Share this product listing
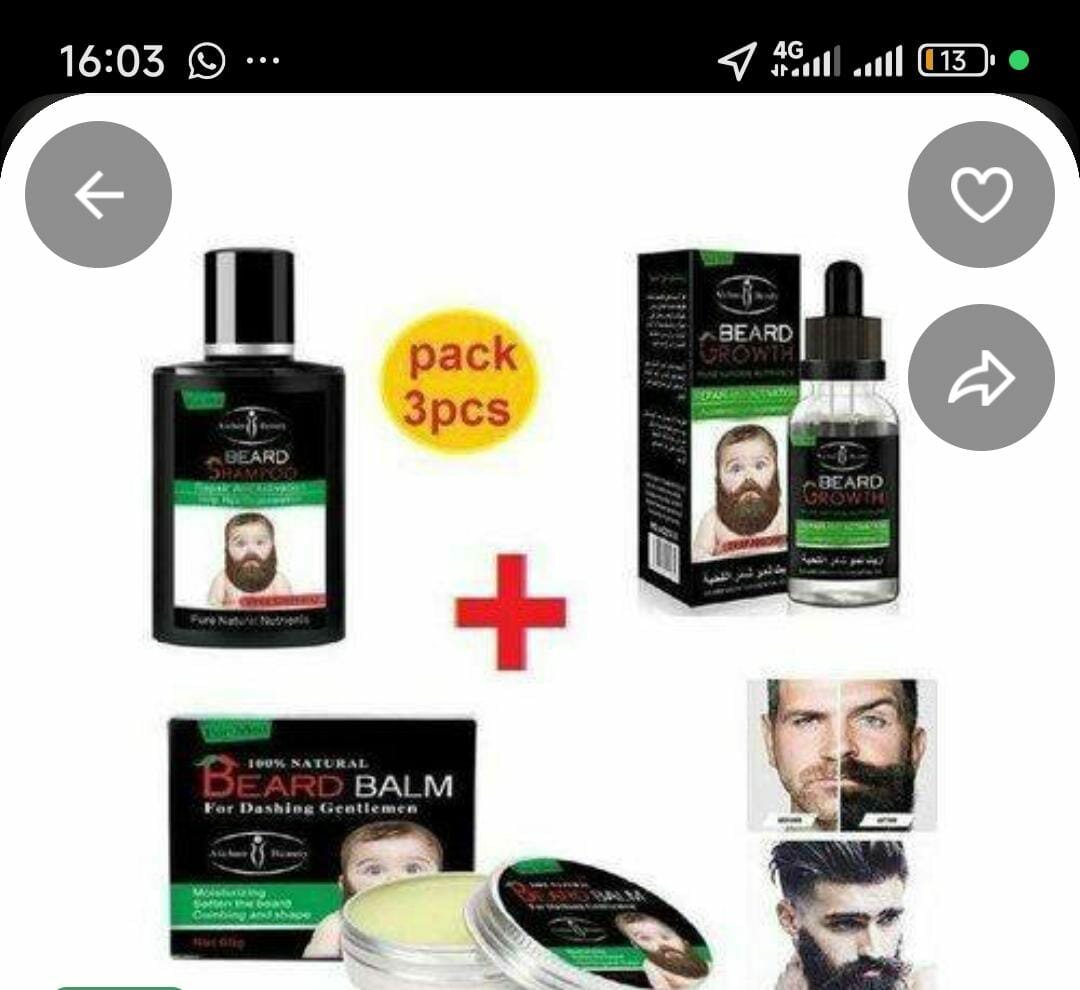 point(981,377)
